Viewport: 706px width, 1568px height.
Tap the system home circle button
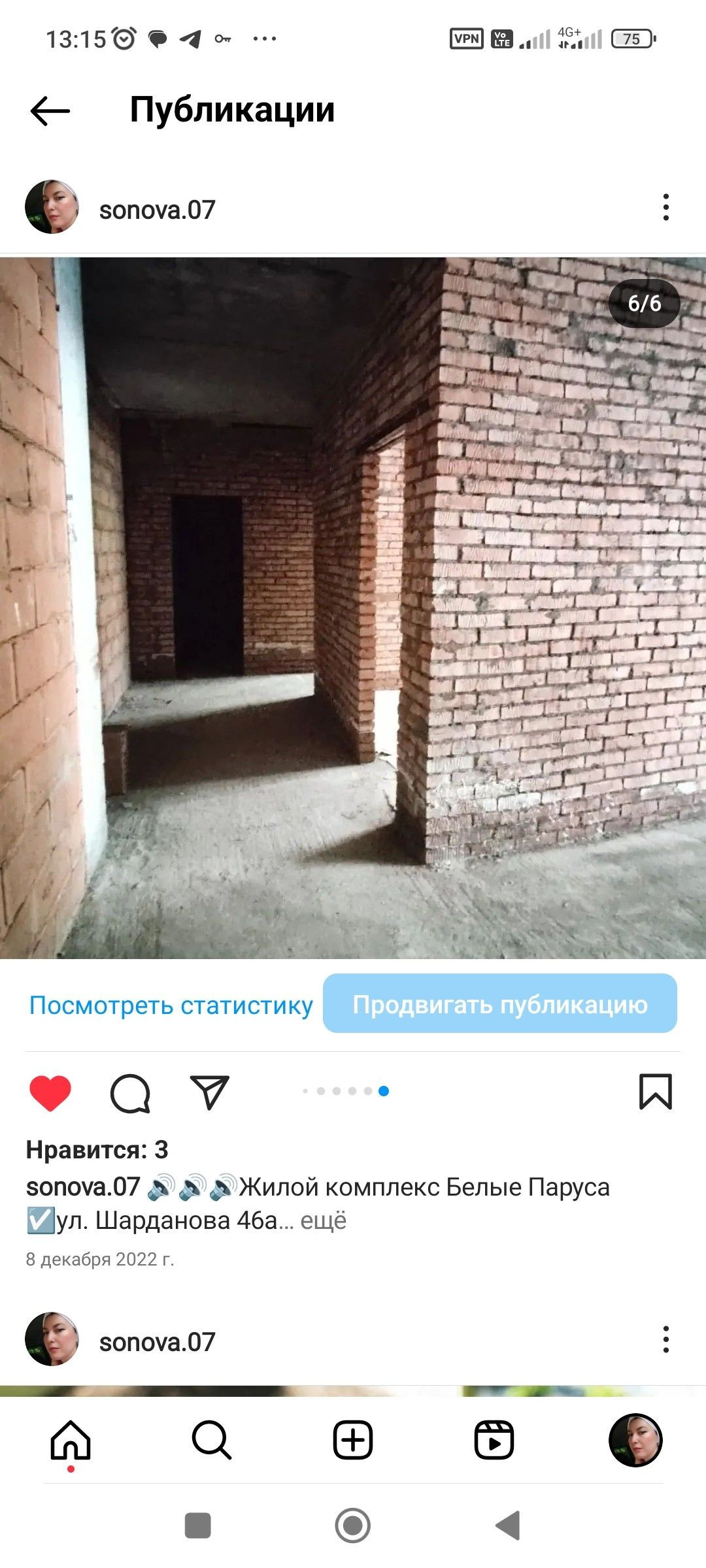pyautogui.click(x=353, y=1526)
